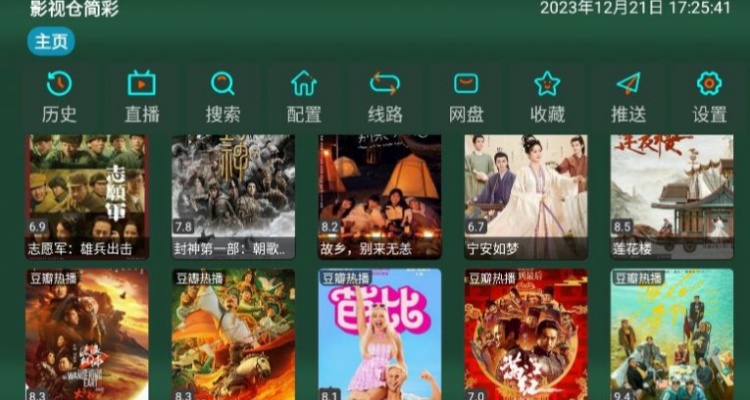Screen dimensions: 750x400
Task: Switch 线路 source line
Action: tap(385, 96)
